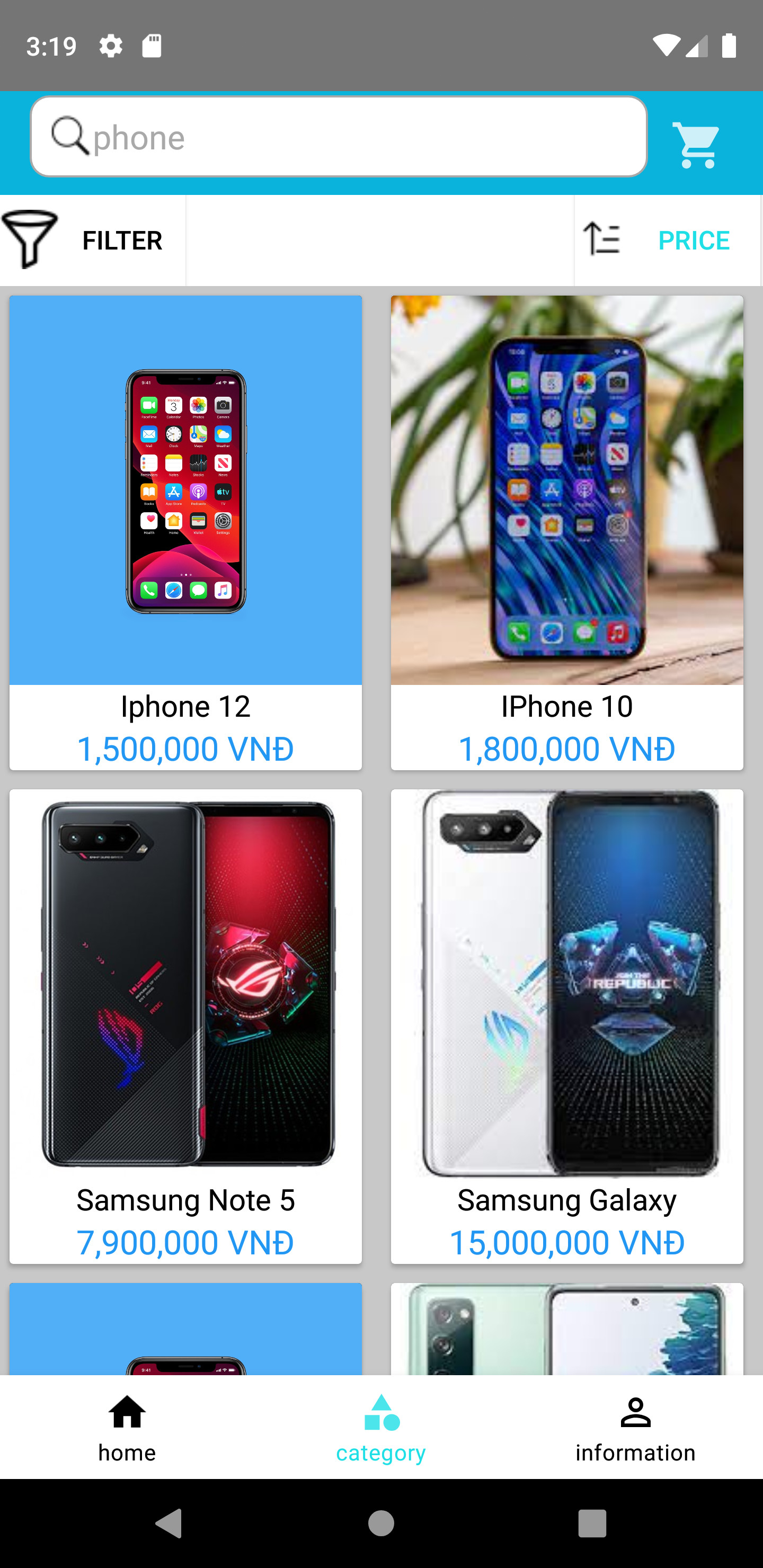
Task: Open the Iphone 12 product card
Action: 186,532
